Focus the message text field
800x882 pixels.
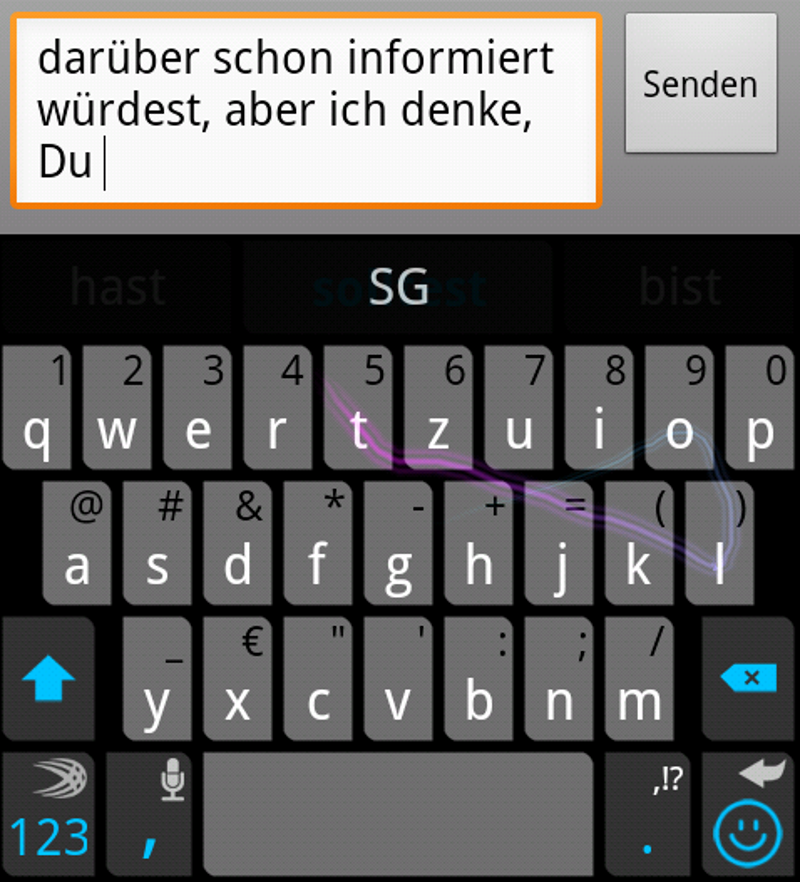pos(305,110)
